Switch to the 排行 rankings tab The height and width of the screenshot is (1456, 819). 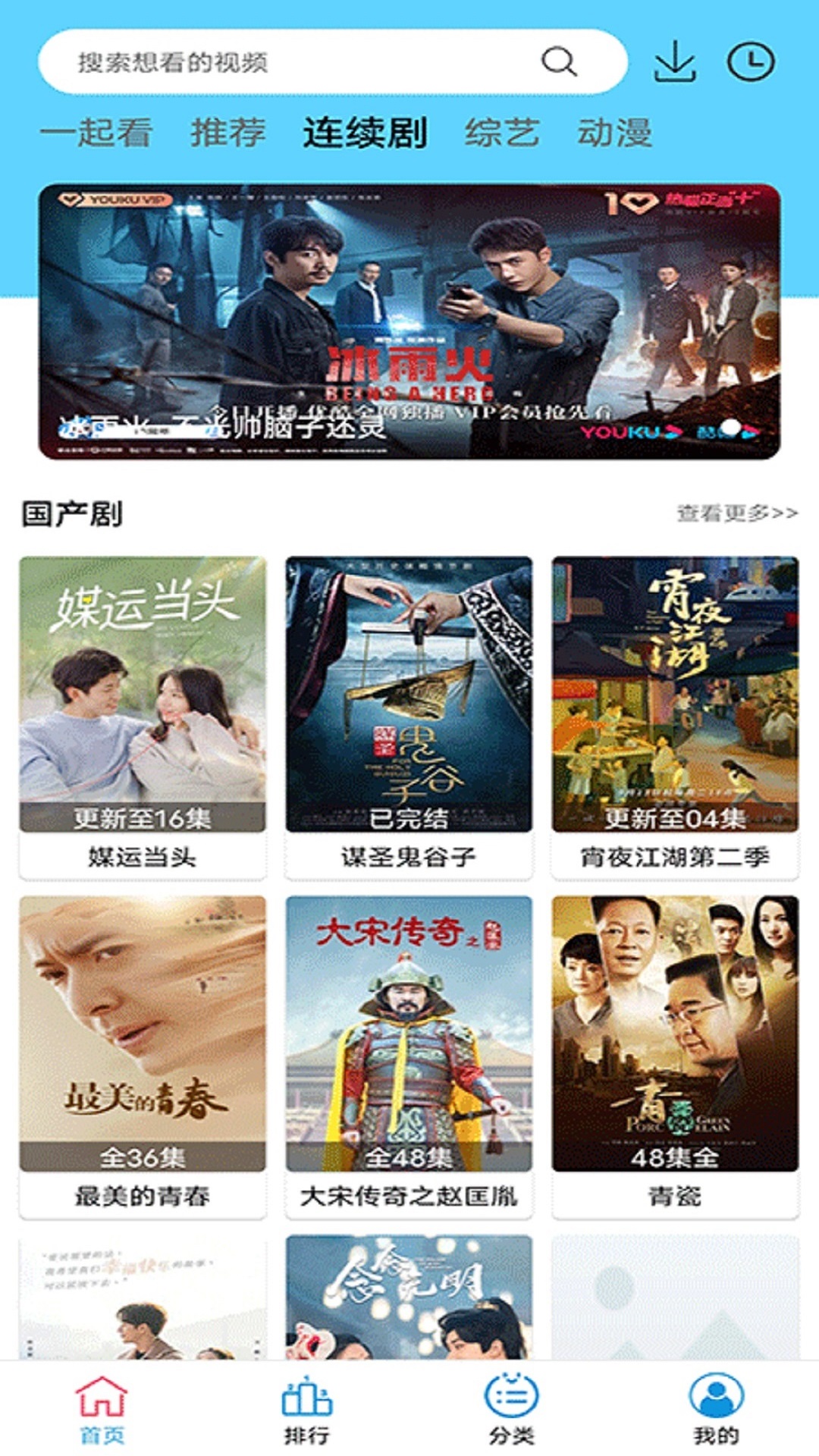tap(306, 1408)
